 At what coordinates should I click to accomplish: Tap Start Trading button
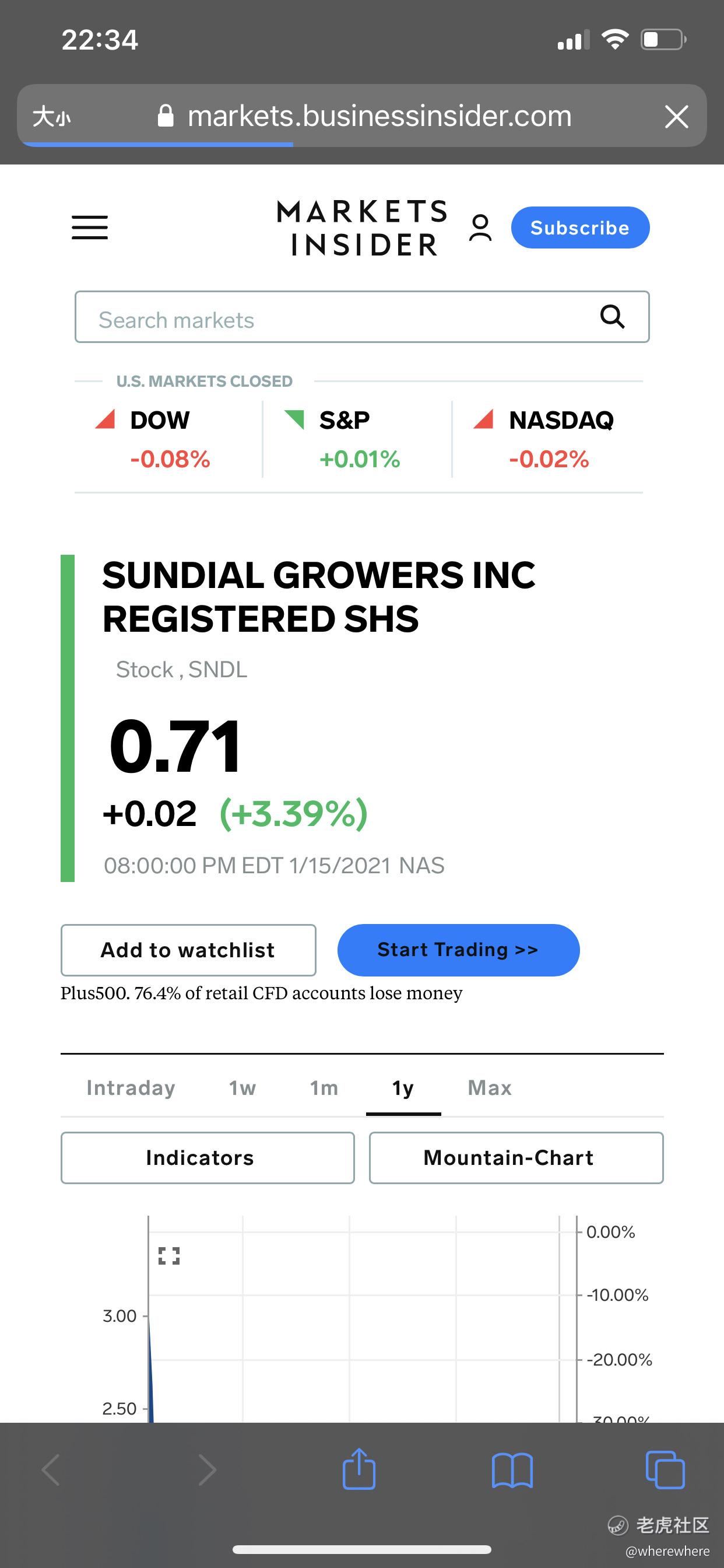[x=458, y=950]
